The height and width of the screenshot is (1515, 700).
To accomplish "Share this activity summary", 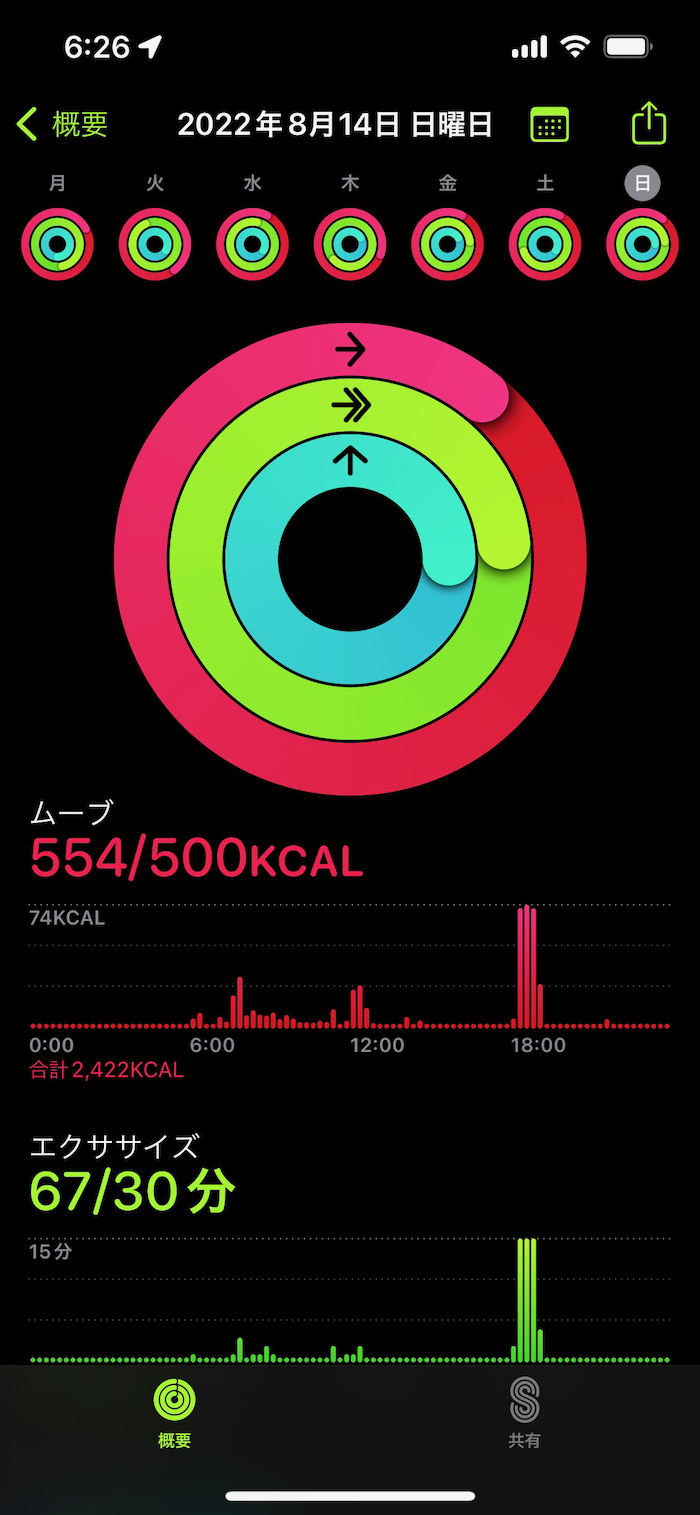I will coord(649,124).
